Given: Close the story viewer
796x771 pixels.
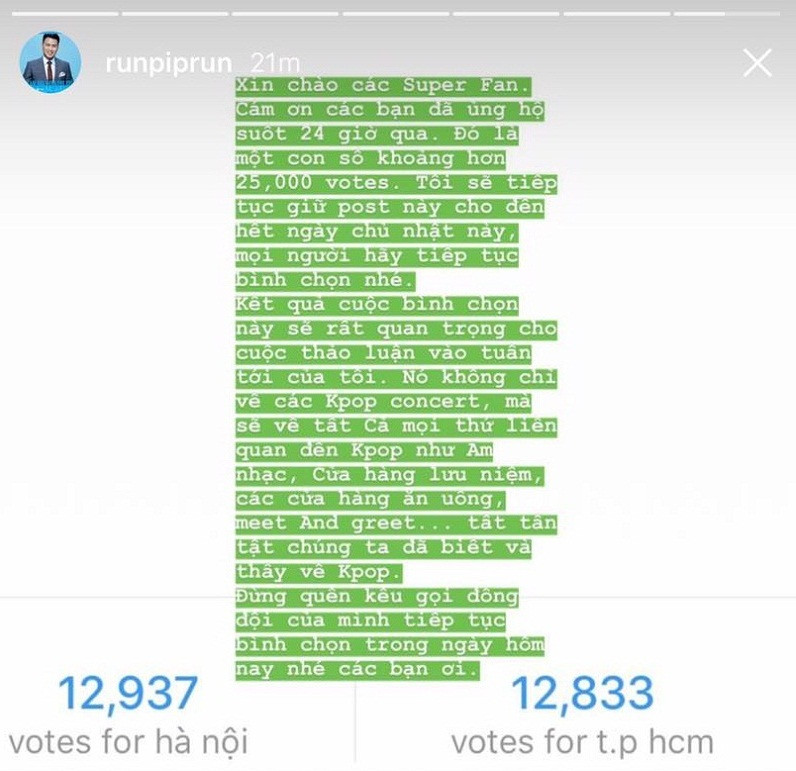Looking at the screenshot, I should [757, 64].
